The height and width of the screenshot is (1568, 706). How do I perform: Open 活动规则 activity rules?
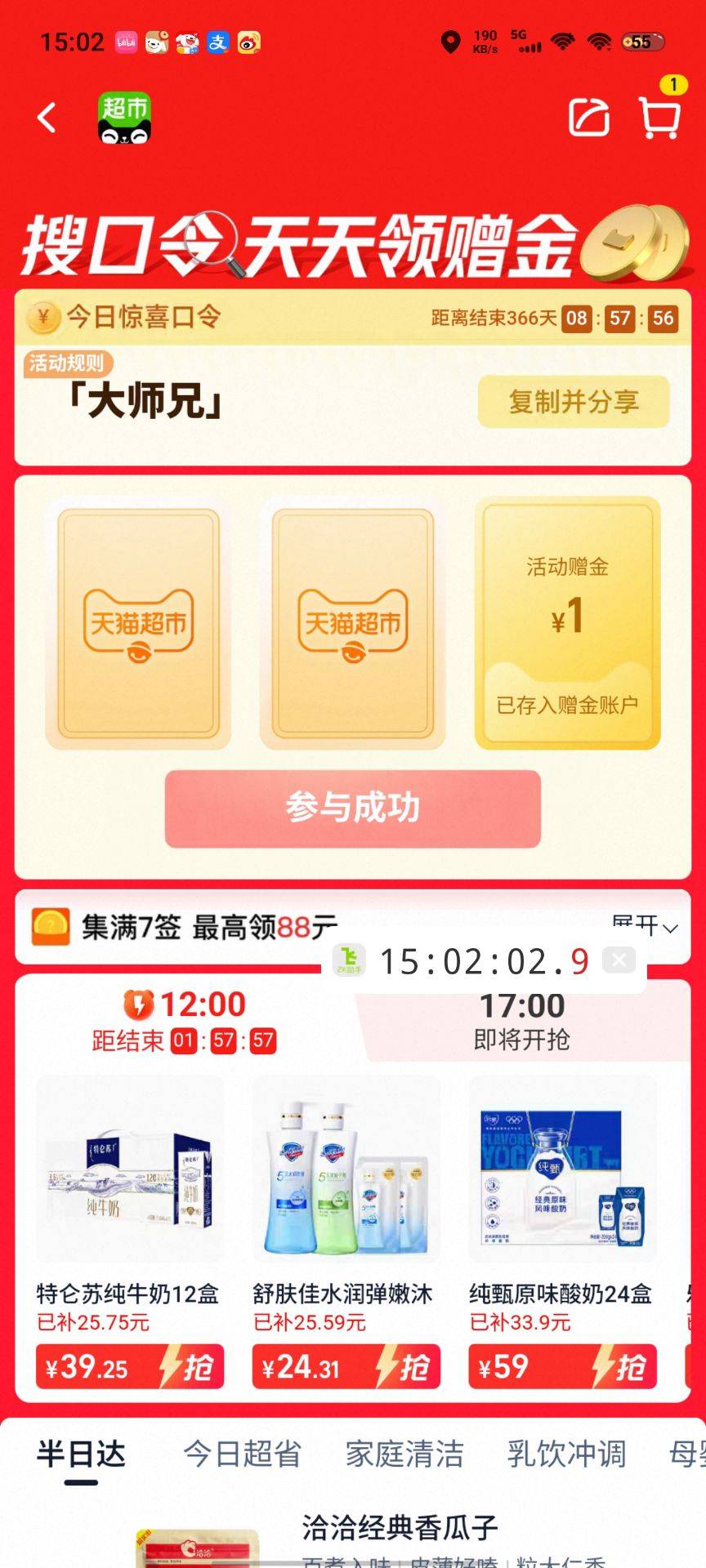[x=67, y=363]
